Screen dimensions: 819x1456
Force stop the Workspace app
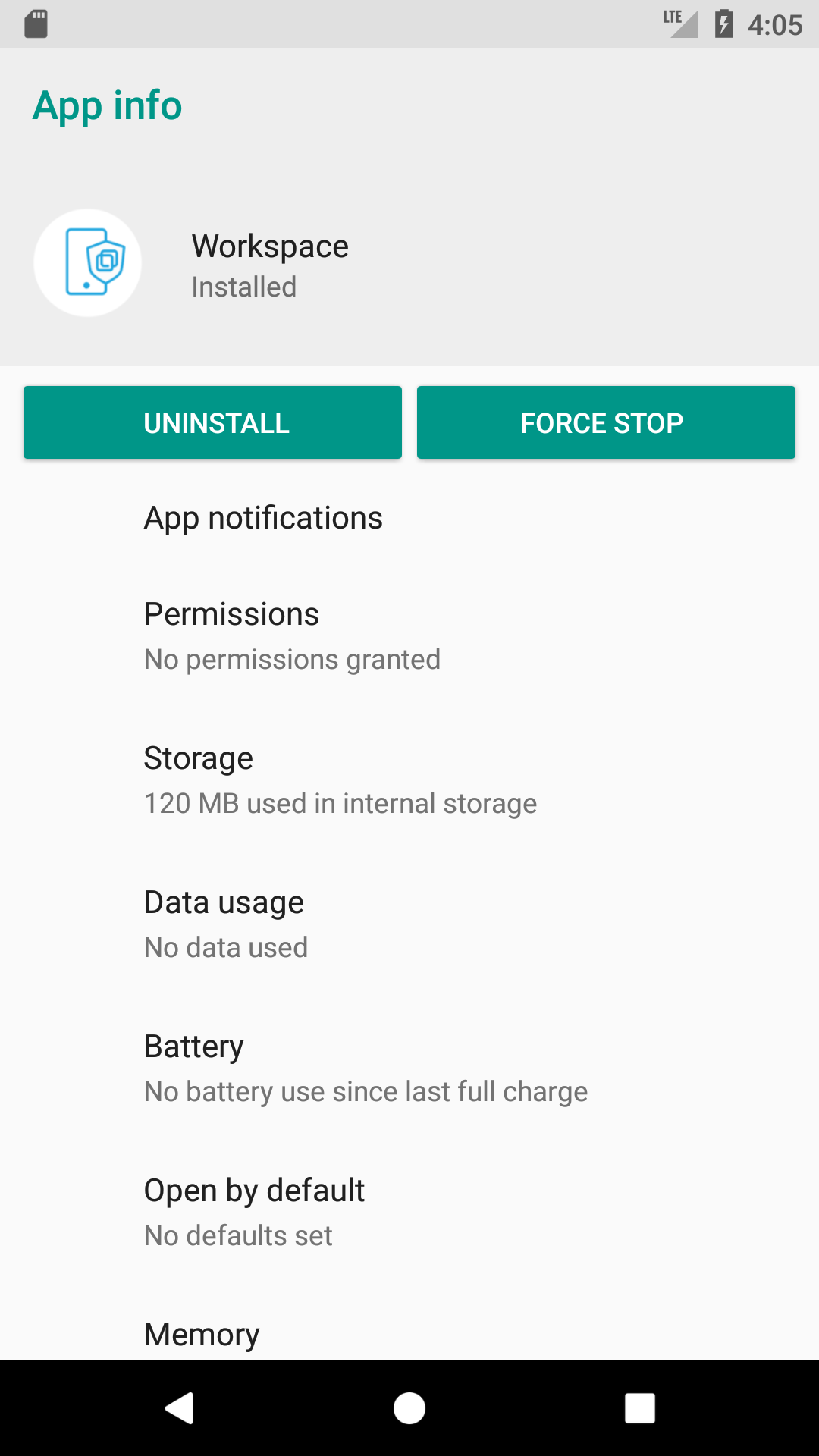click(x=605, y=422)
